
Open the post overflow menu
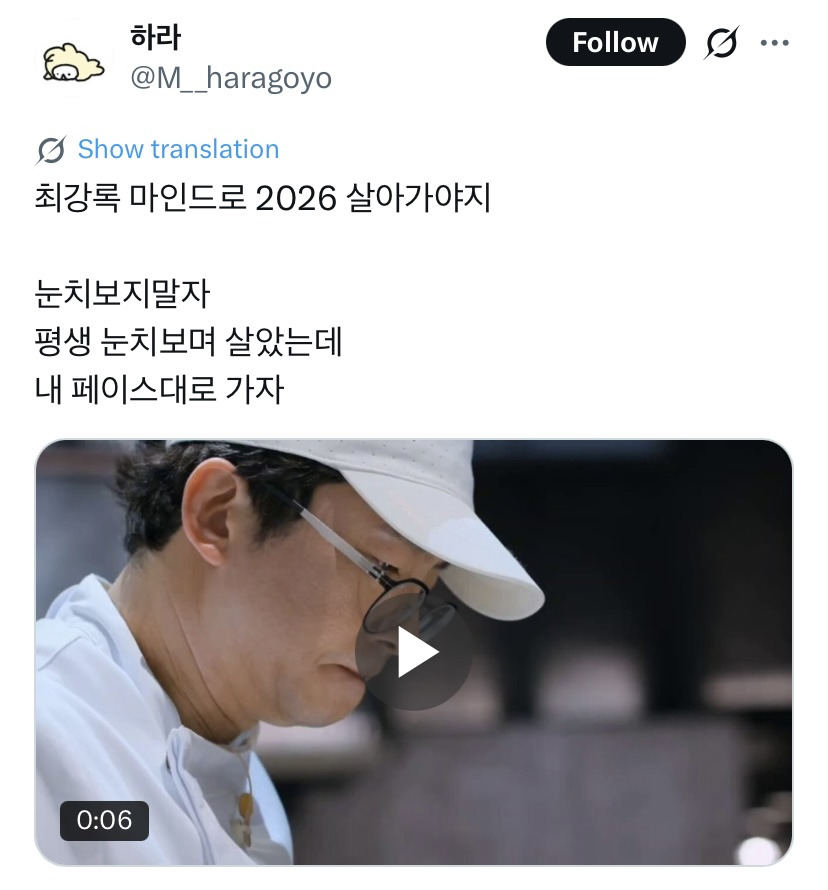[776, 43]
